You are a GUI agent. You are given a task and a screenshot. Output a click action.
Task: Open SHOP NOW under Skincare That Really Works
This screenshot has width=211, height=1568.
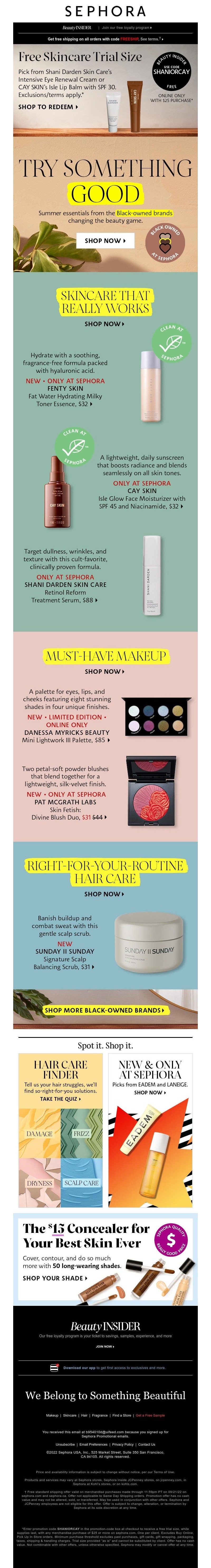[105, 324]
